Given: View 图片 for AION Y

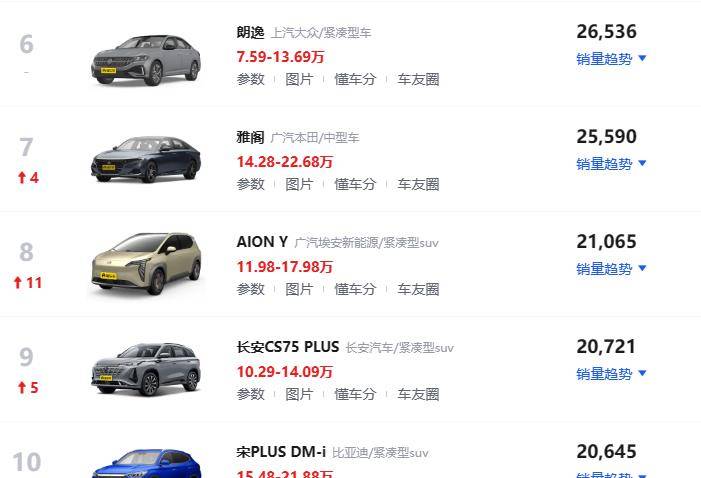Looking at the screenshot, I should [299, 289].
